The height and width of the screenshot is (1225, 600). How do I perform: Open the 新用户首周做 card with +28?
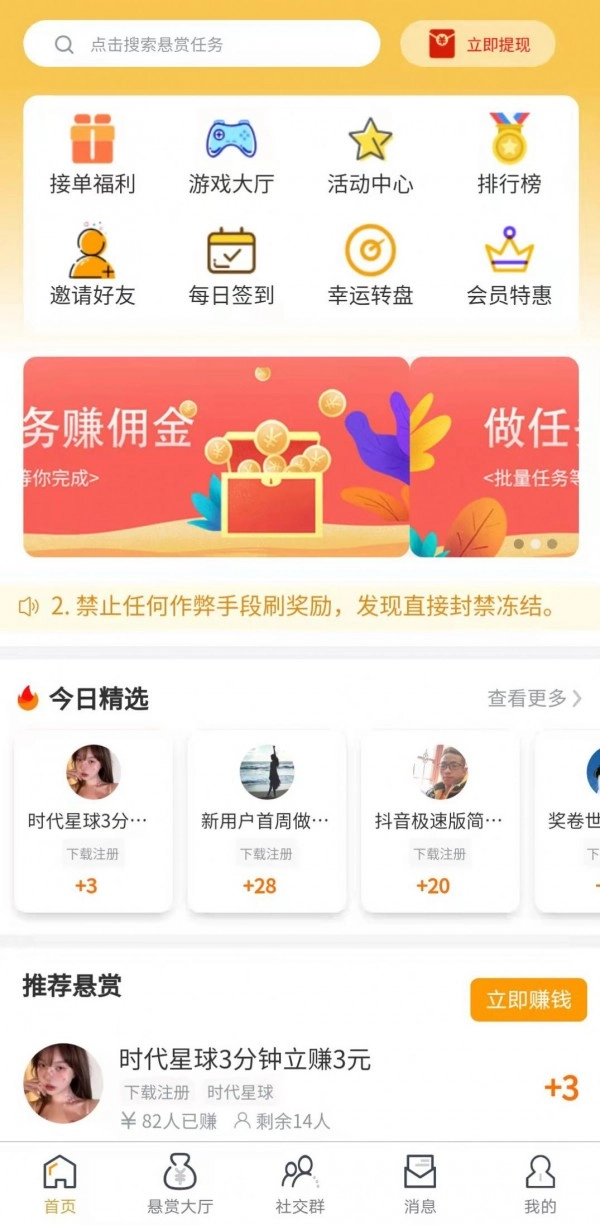click(x=266, y=822)
